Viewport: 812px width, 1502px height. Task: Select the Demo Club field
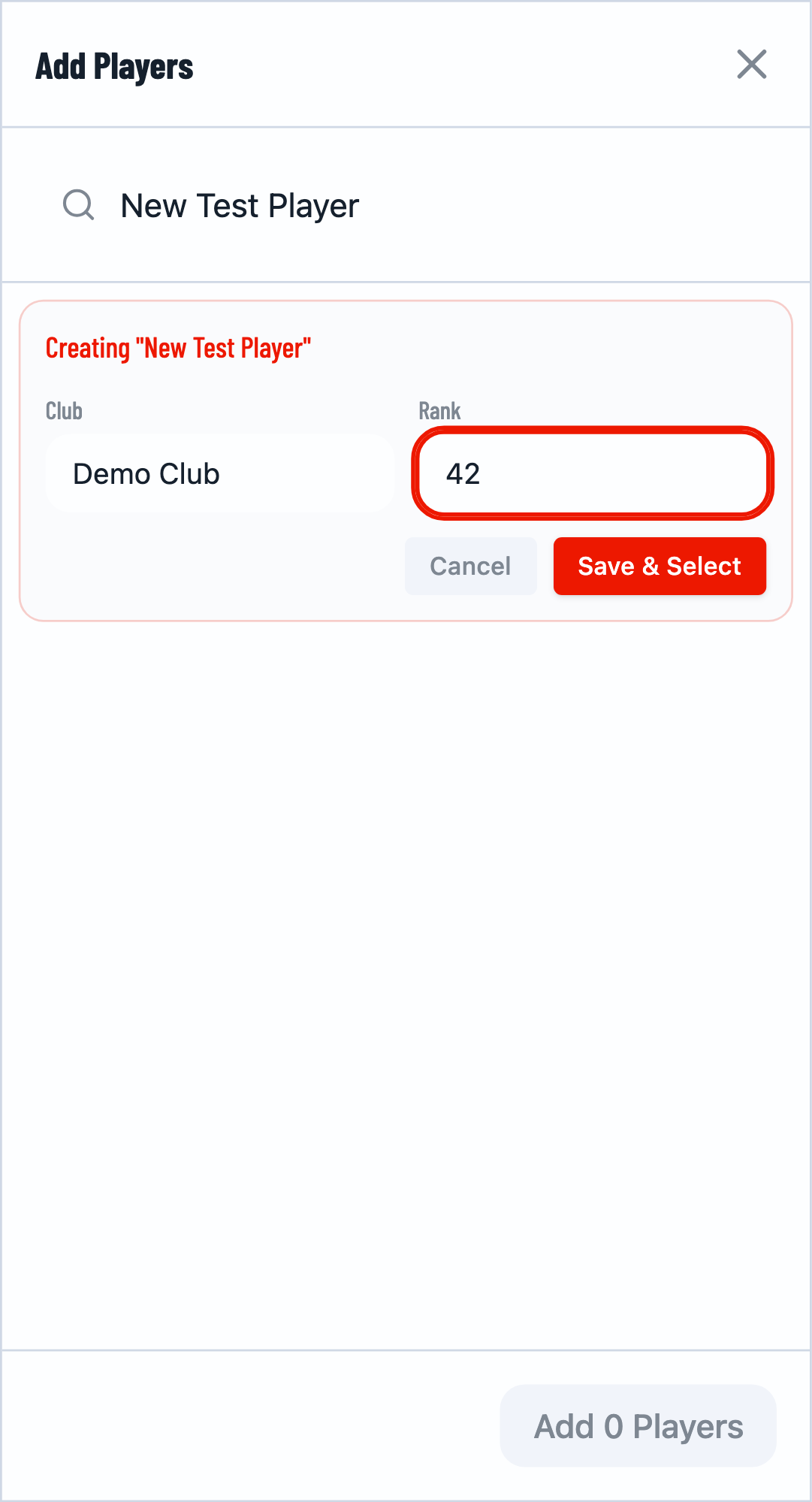[x=219, y=473]
